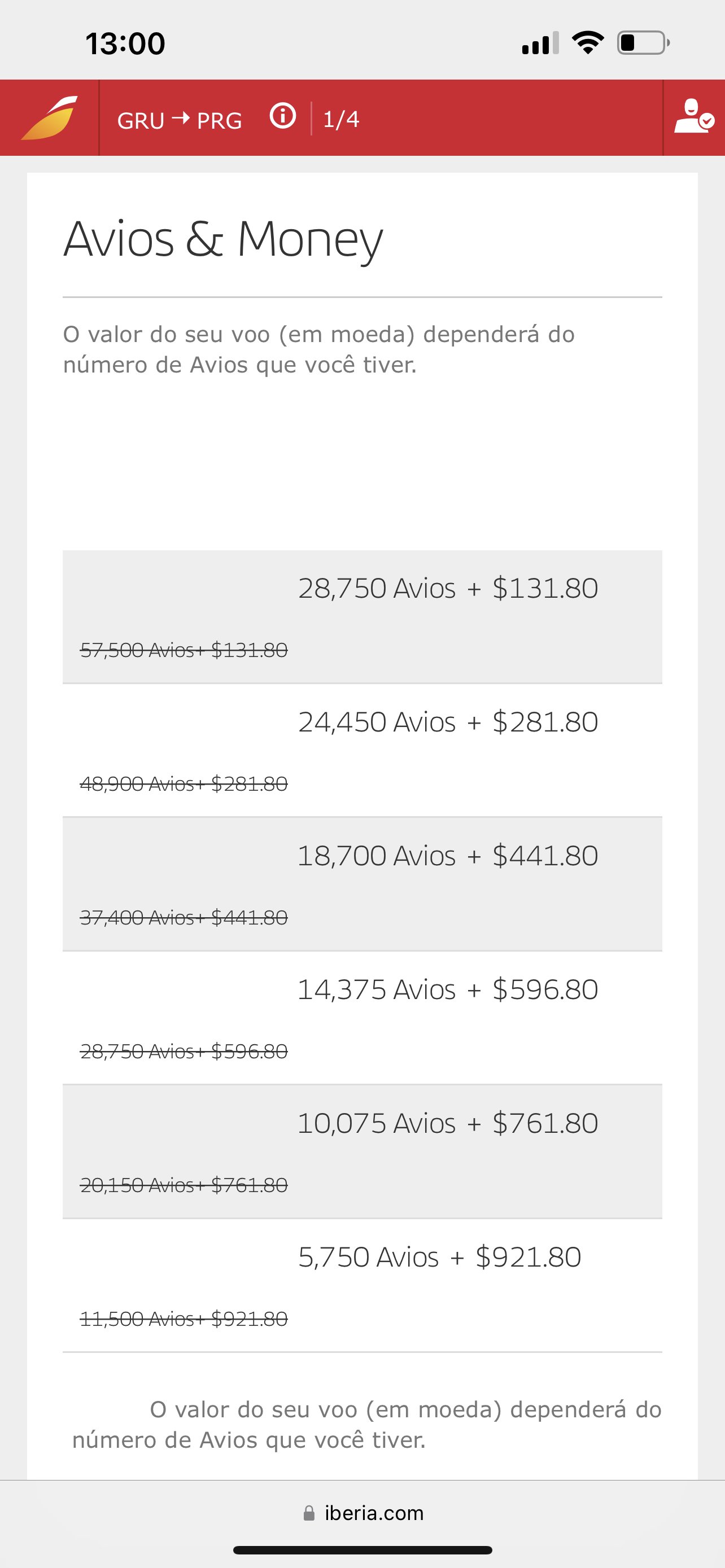Select 24,450 Avios + $281.80 option
The width and height of the screenshot is (725, 1568).
pos(362,751)
